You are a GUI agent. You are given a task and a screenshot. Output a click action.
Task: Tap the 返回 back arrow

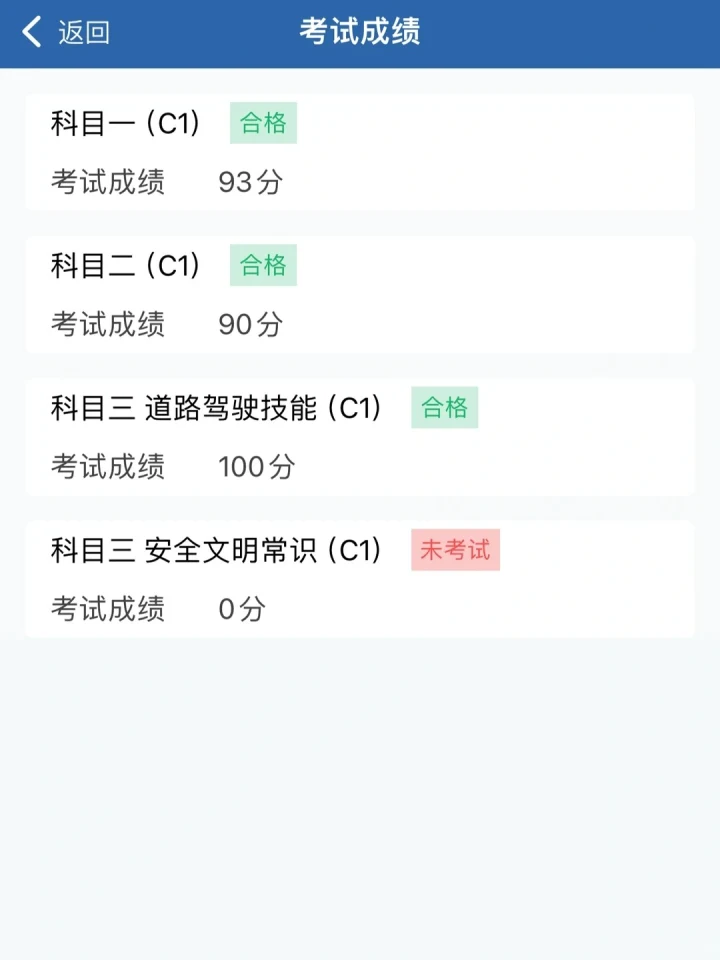point(34,32)
